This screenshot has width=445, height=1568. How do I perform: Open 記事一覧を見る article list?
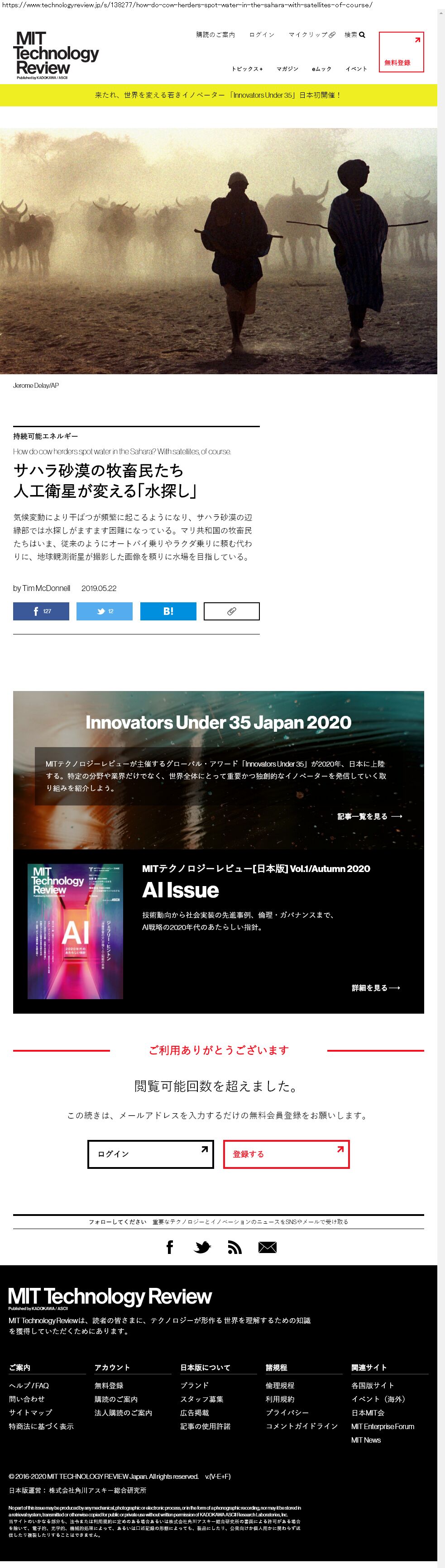point(369,816)
